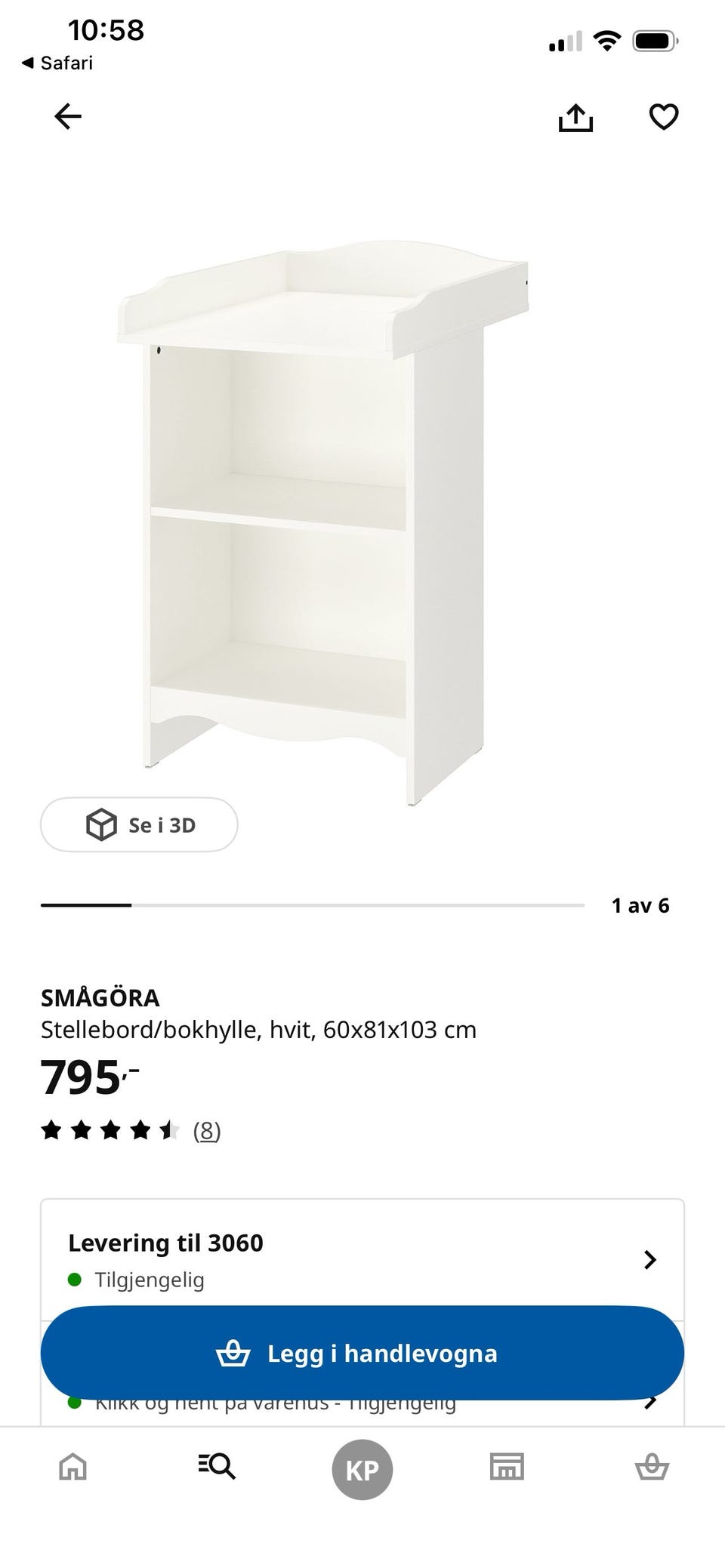Add product to favorites with heart icon

click(664, 117)
